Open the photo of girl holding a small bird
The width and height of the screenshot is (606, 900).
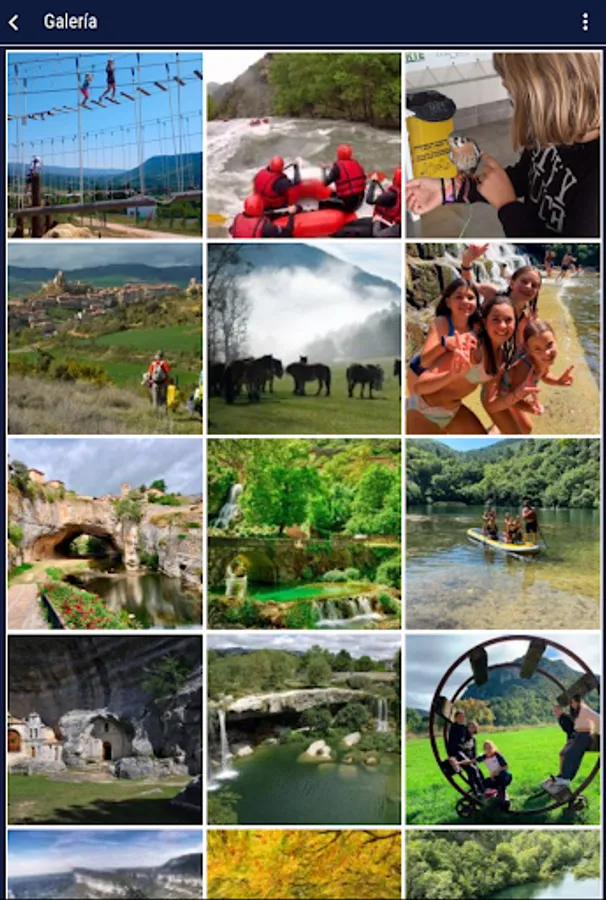point(503,145)
